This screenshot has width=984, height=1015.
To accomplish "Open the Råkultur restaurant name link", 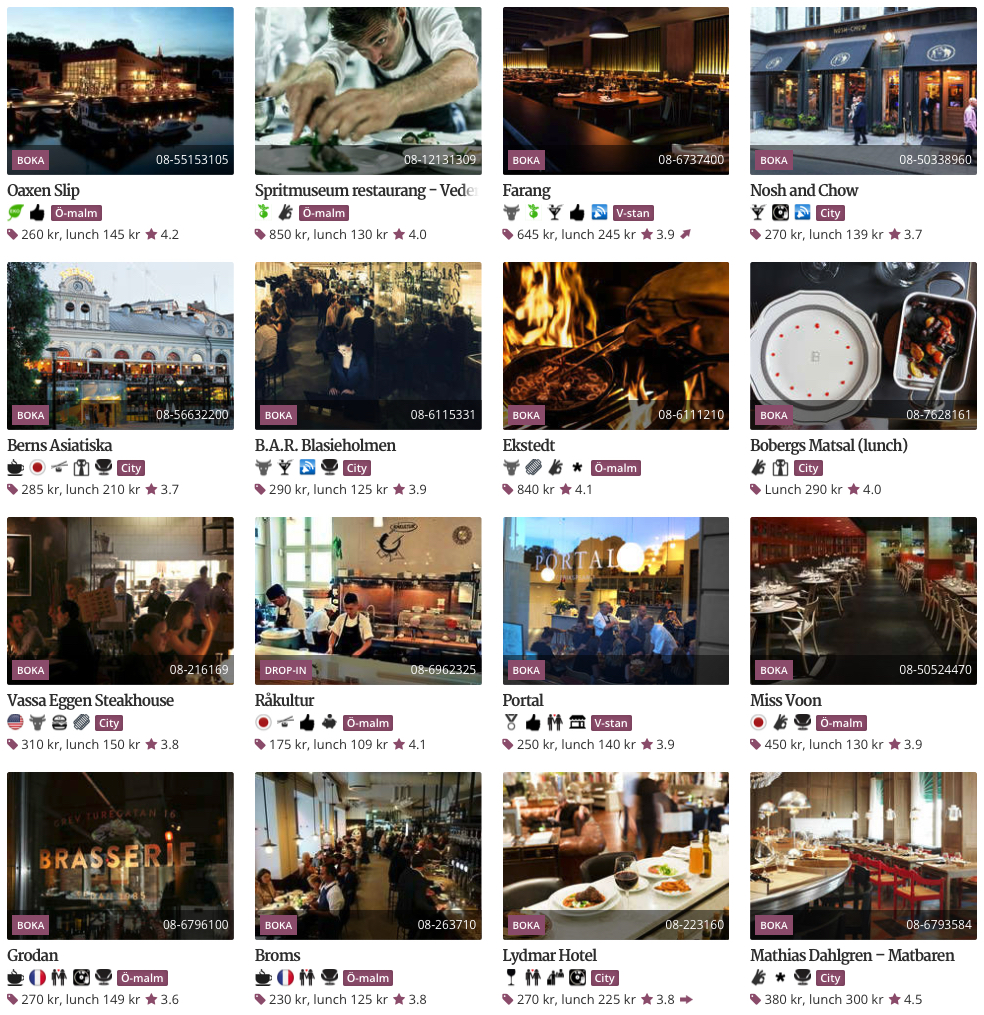I will (x=285, y=700).
